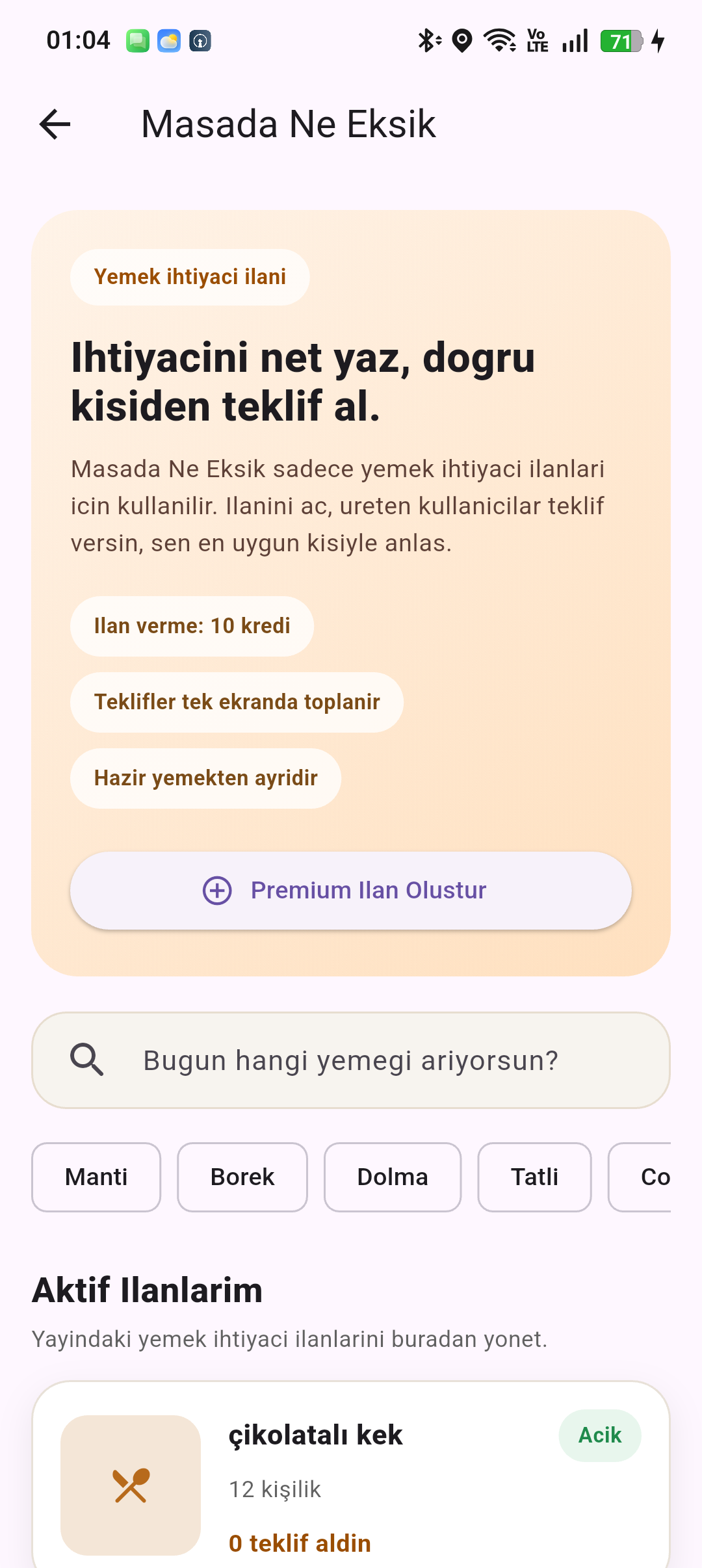Screen dimensions: 702x1568
Task: Tap the 'Yemek ihtiyaci ilani' label pill
Action: [x=189, y=277]
